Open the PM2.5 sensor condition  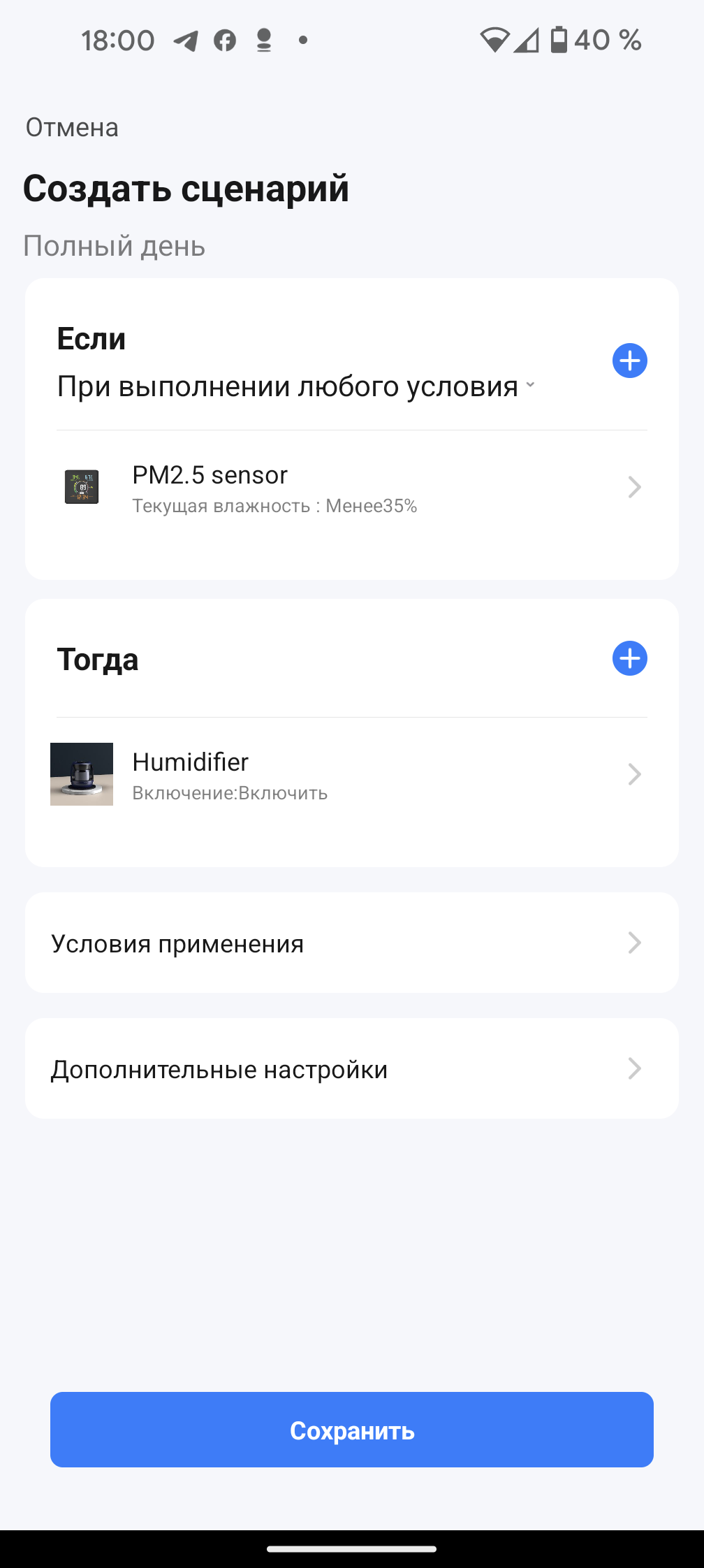point(351,488)
